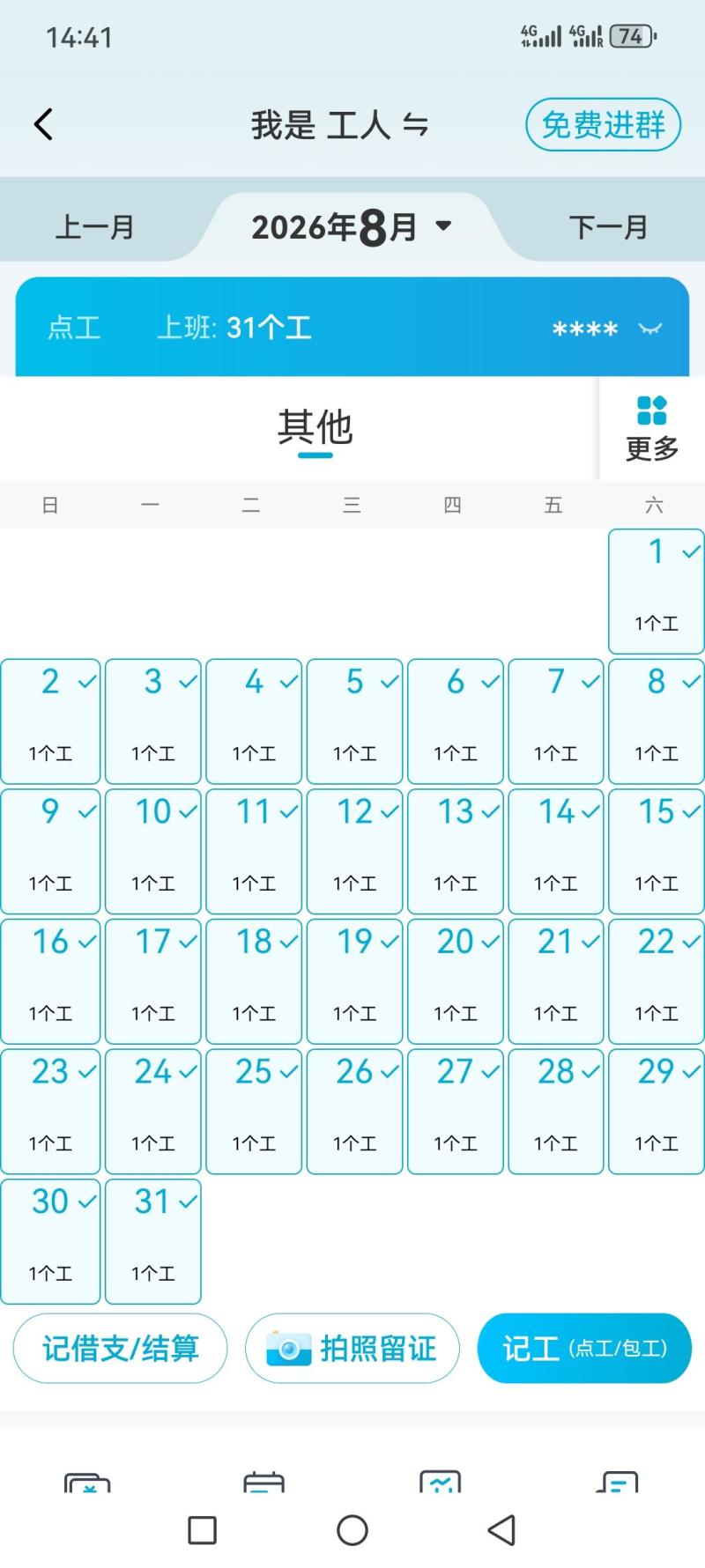The image size is (705, 1568).
Task: Open the 更多 menu
Action: click(652, 429)
